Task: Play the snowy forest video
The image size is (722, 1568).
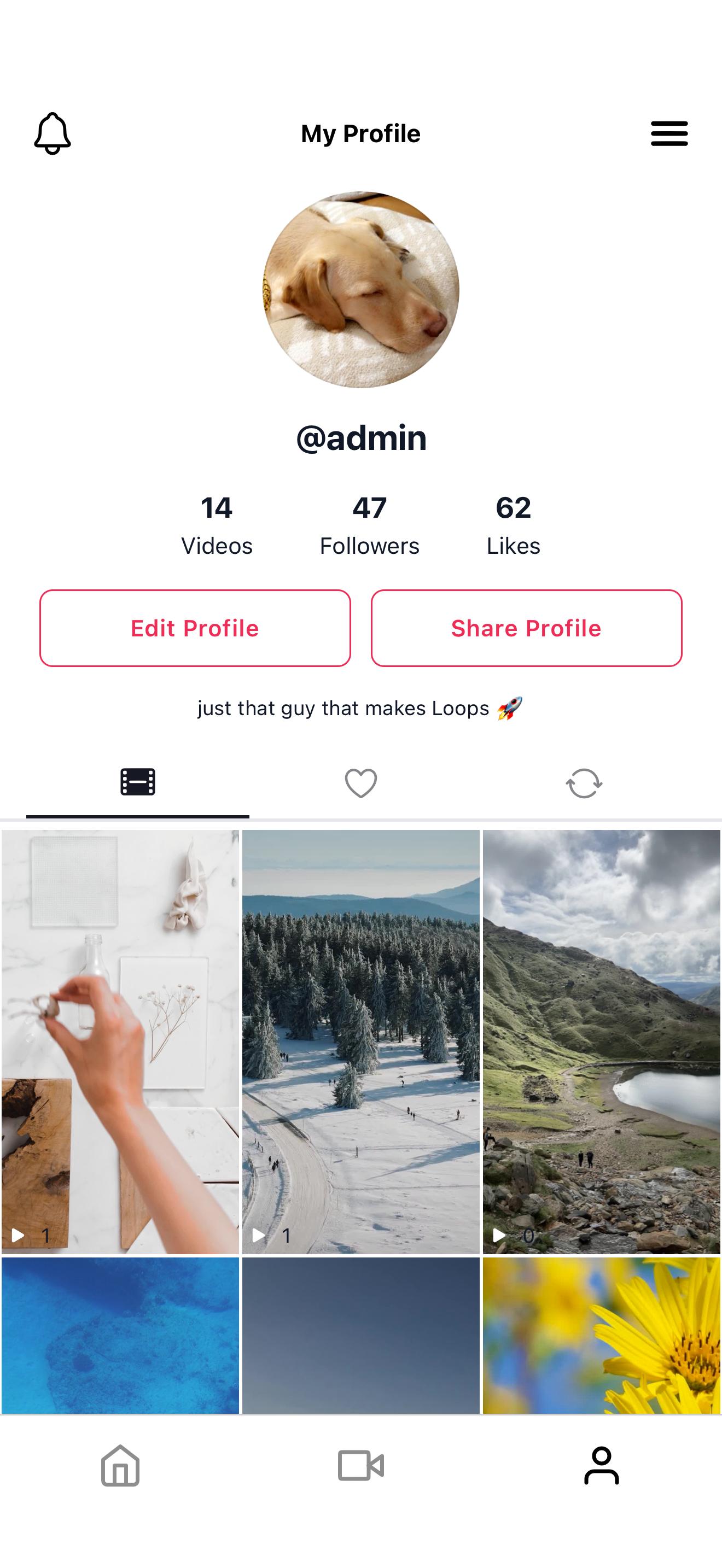Action: pos(361,1041)
